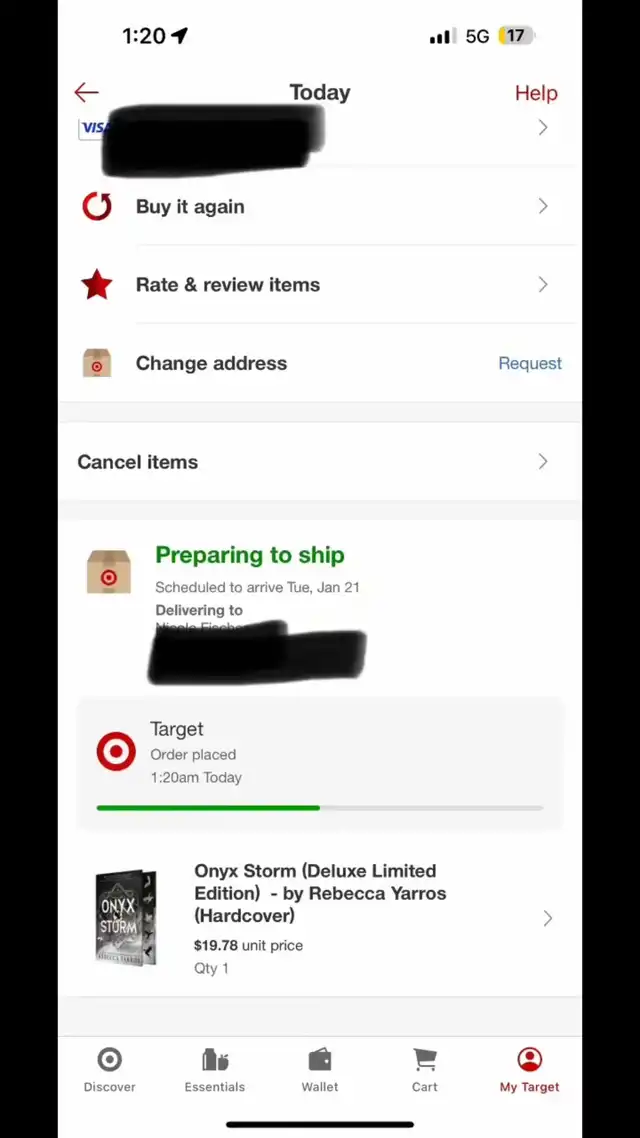Request a change of address
Viewport: 640px width, 1138px height.
(x=529, y=364)
